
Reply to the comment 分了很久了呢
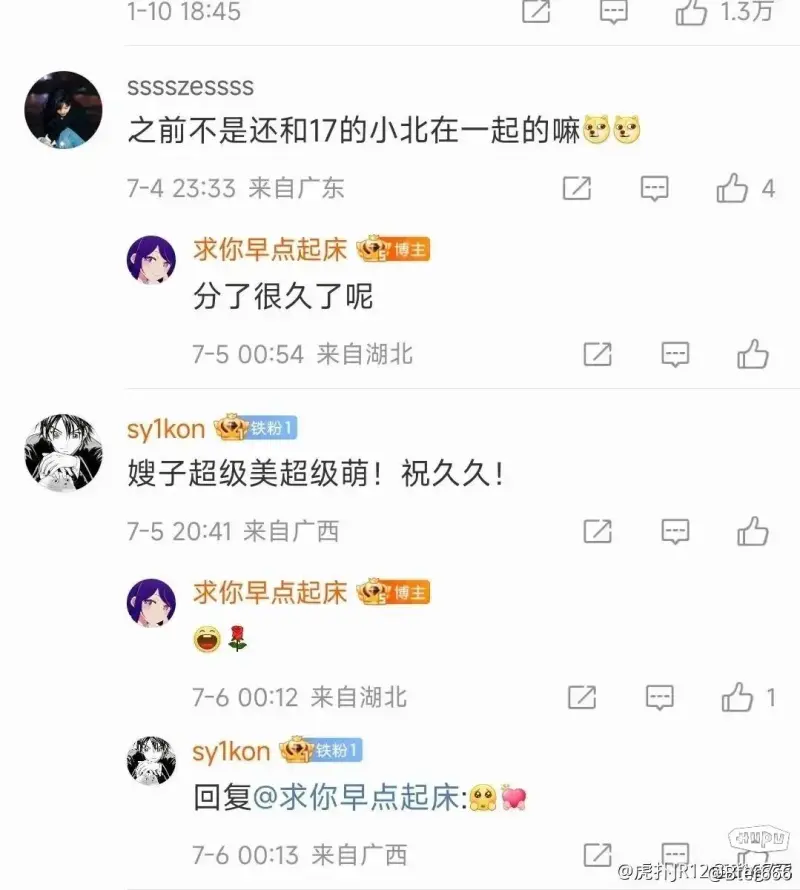pos(675,353)
